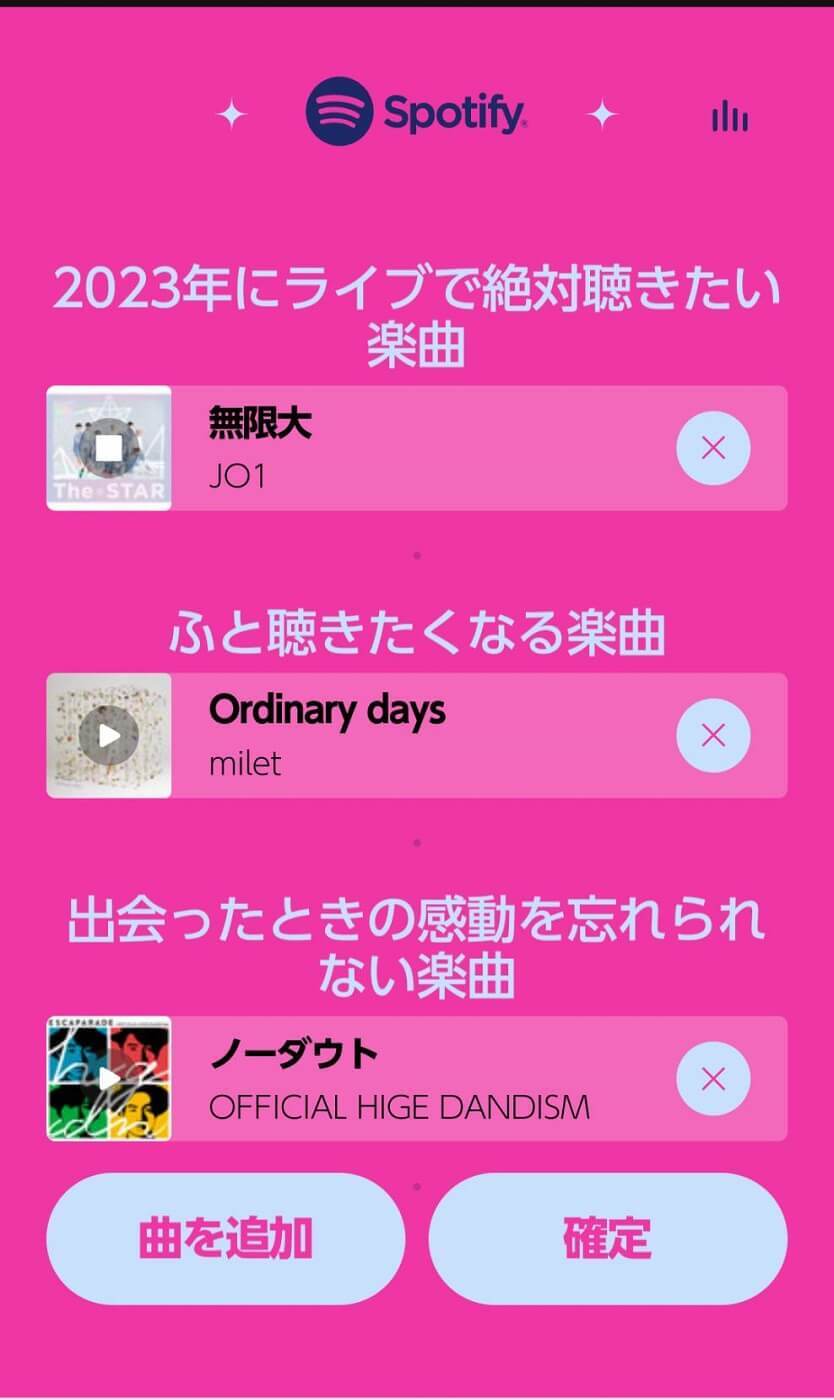Tap the 曲を追加 button
834x1400 pixels.
click(226, 1239)
